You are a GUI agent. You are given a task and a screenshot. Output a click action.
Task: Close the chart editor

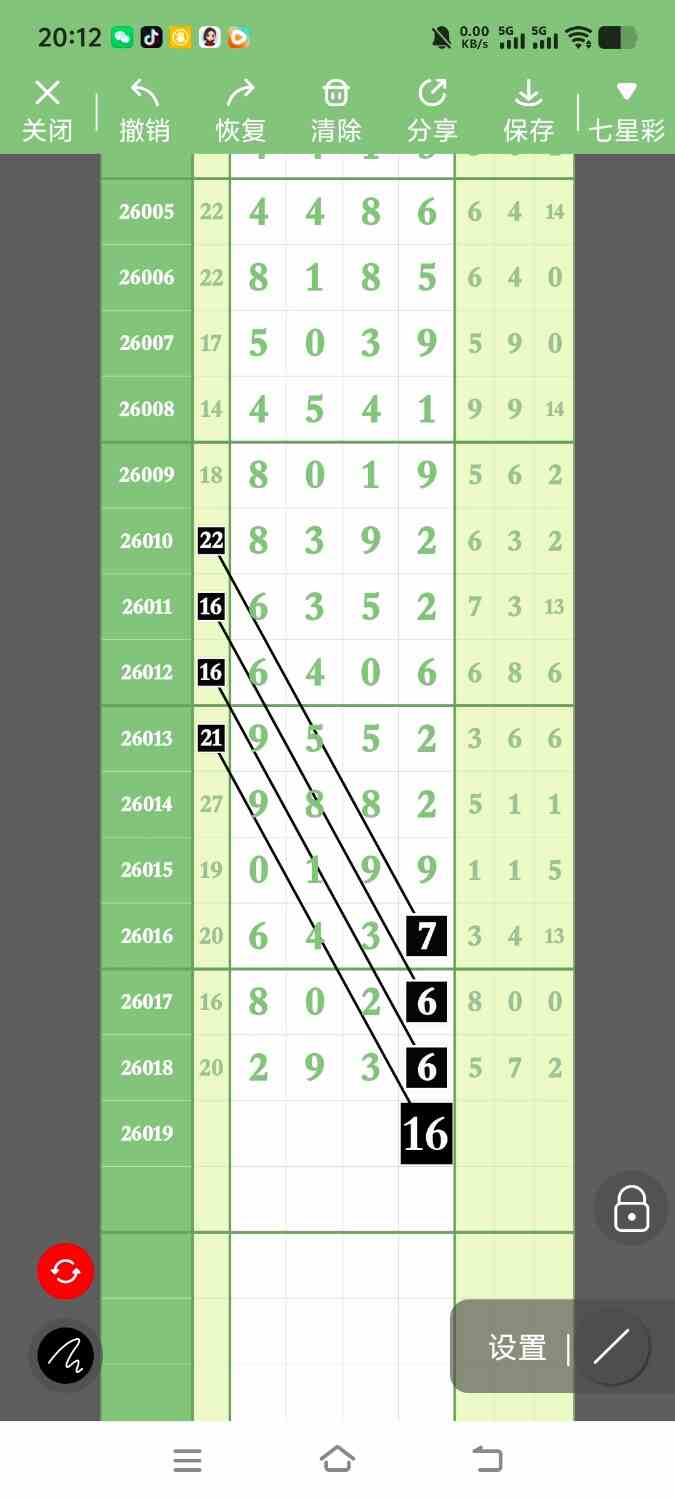pos(47,111)
